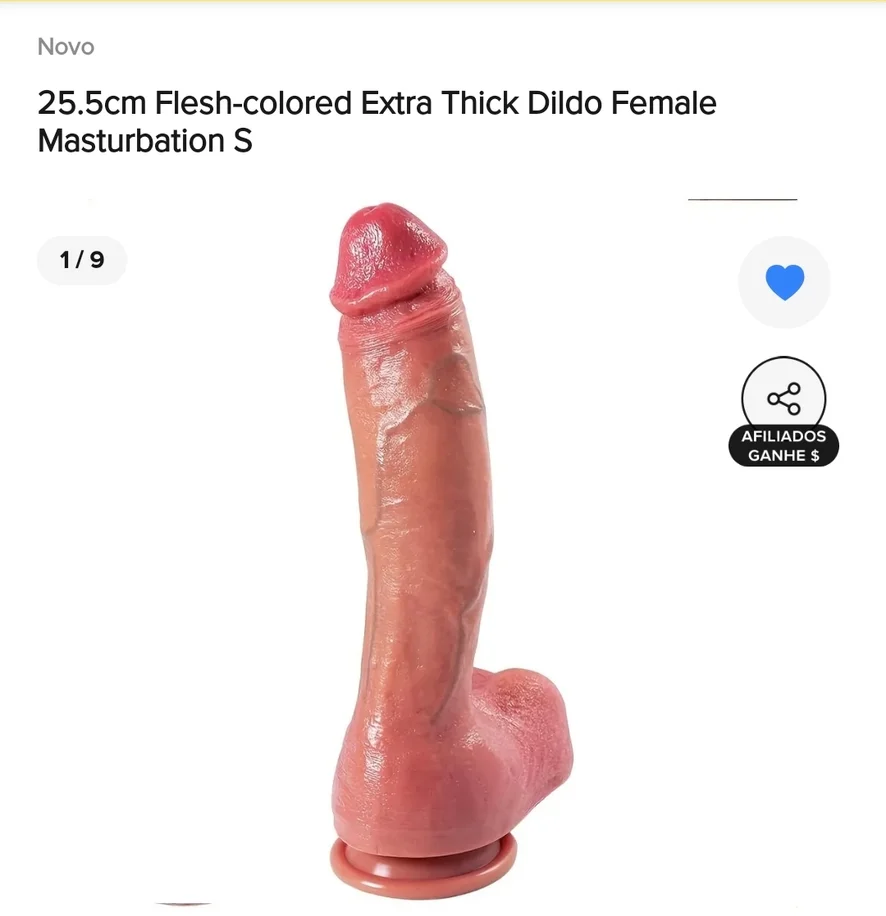886x916 pixels.
Task: Tap the blue heart favorite button
Action: click(x=784, y=283)
